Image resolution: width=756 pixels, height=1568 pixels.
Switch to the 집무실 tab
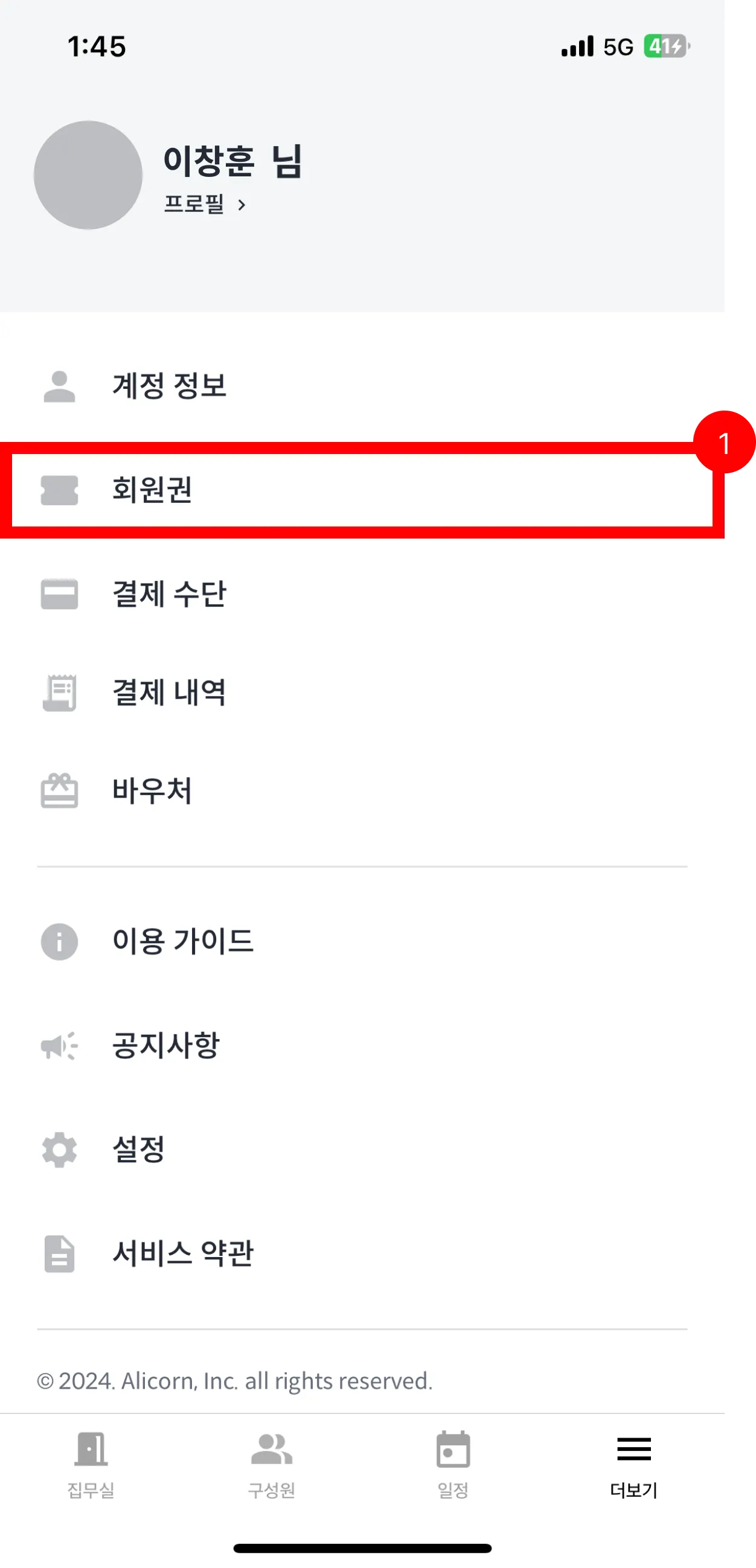pyautogui.click(x=91, y=1464)
